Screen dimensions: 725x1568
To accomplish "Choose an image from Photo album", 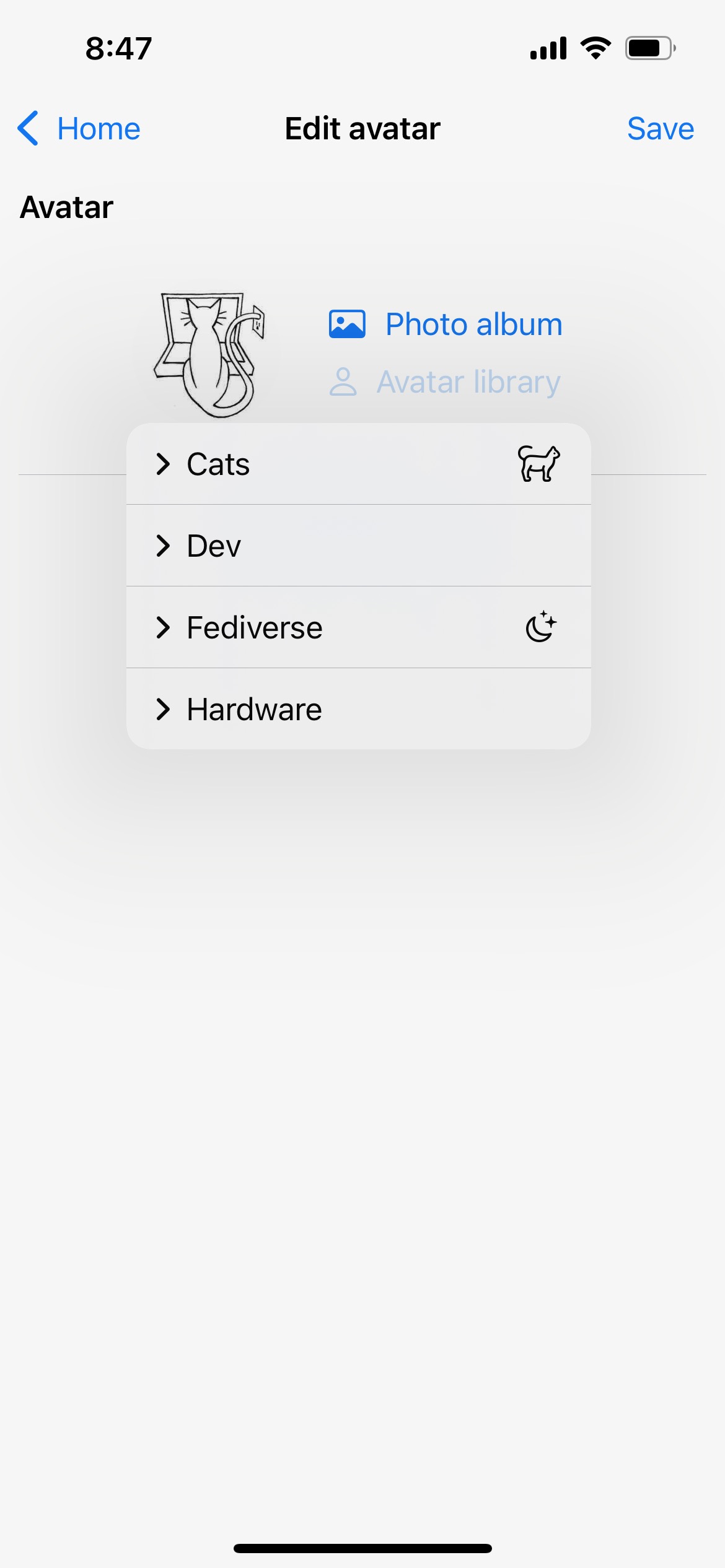I will (446, 324).
